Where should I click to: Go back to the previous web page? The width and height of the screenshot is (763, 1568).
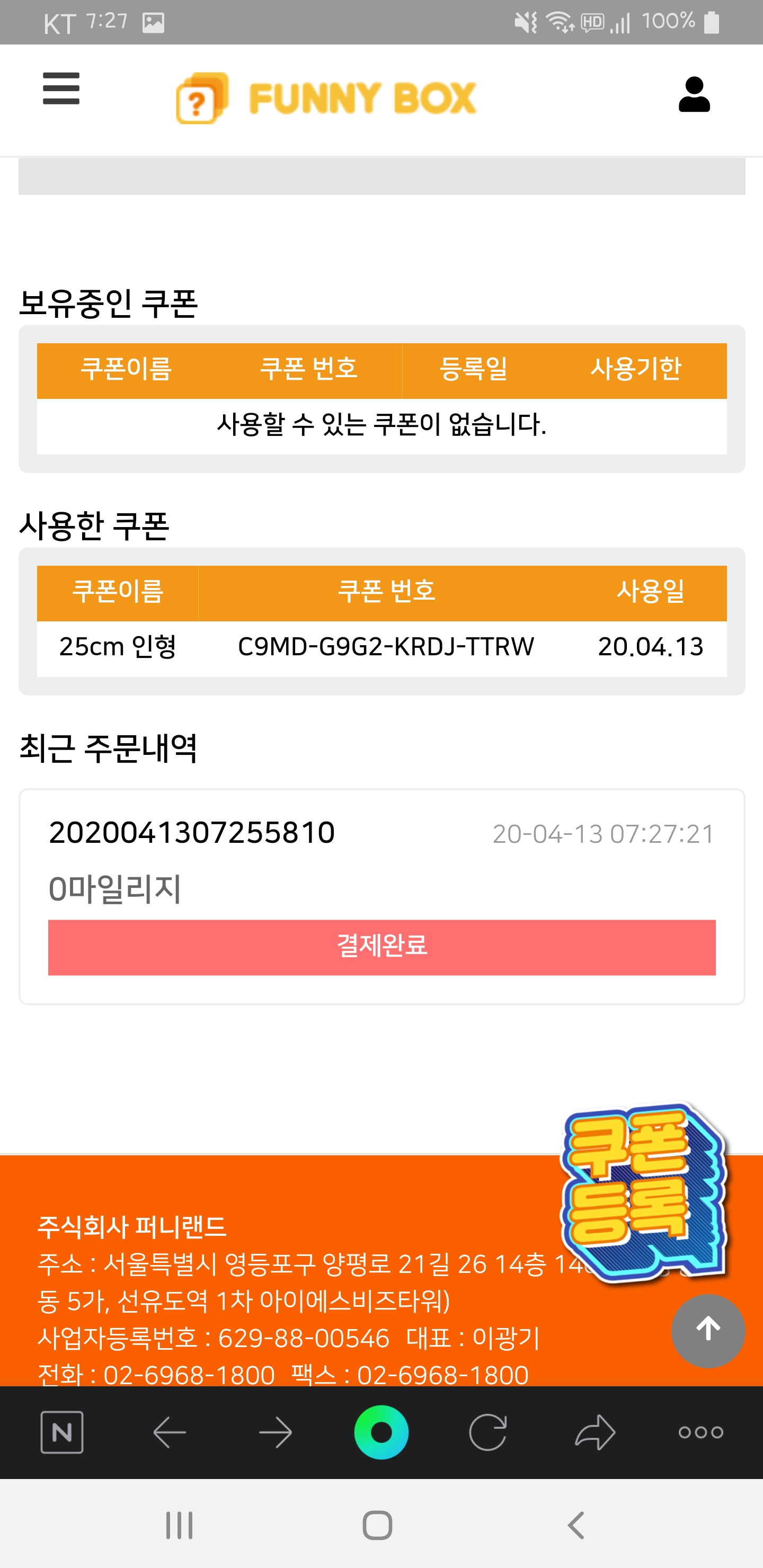point(169,1432)
